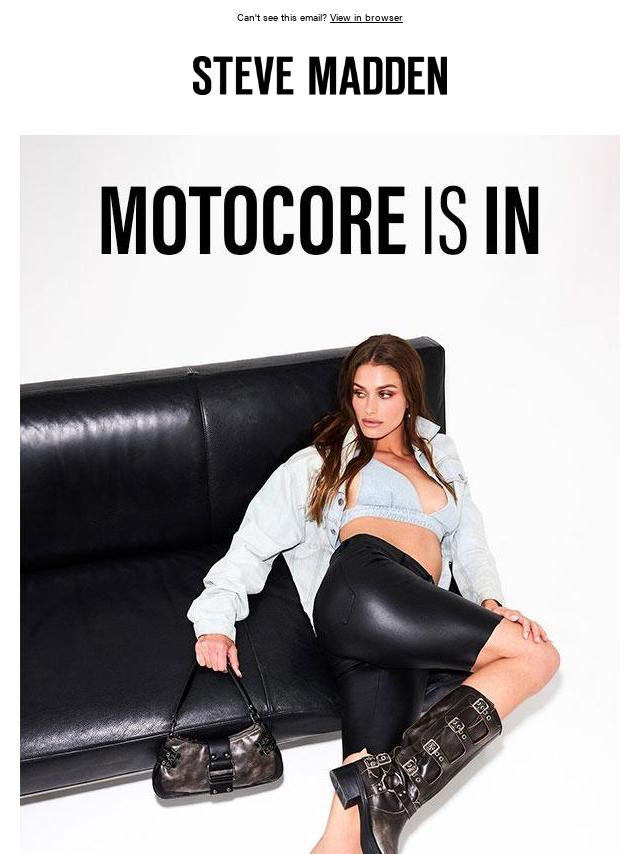This screenshot has width=640, height=854.
Task: Open the View in browser link
Action: point(366,18)
